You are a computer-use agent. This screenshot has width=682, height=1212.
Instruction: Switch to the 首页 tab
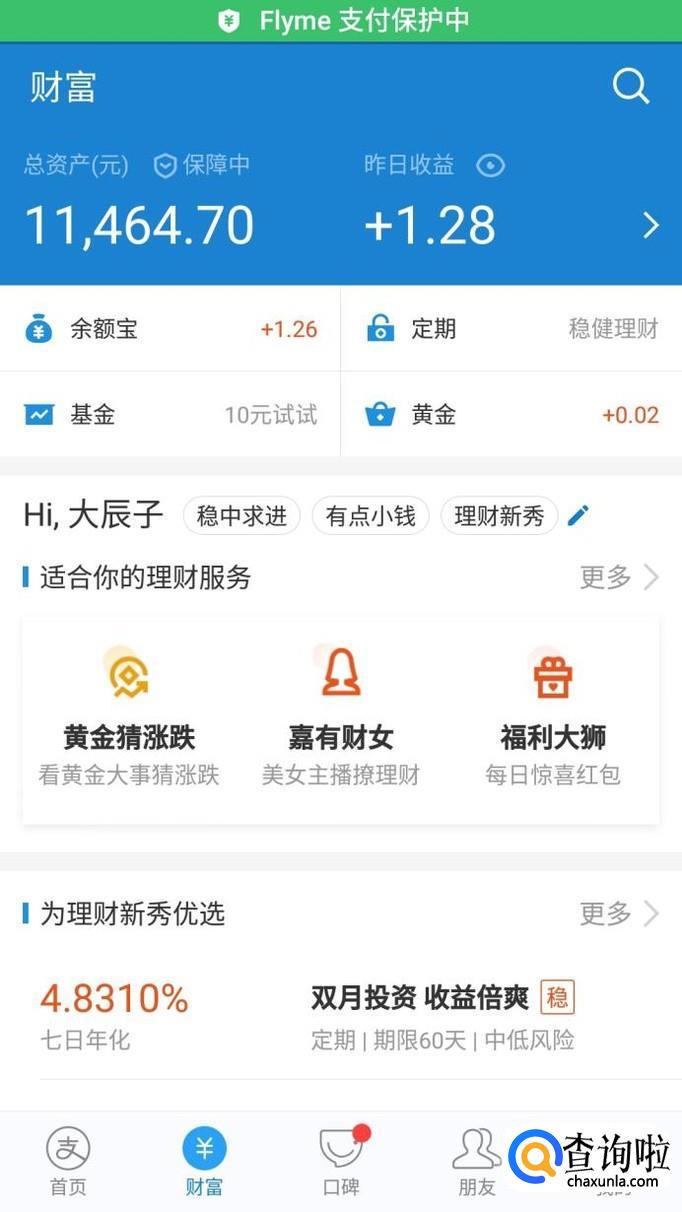(x=68, y=1161)
